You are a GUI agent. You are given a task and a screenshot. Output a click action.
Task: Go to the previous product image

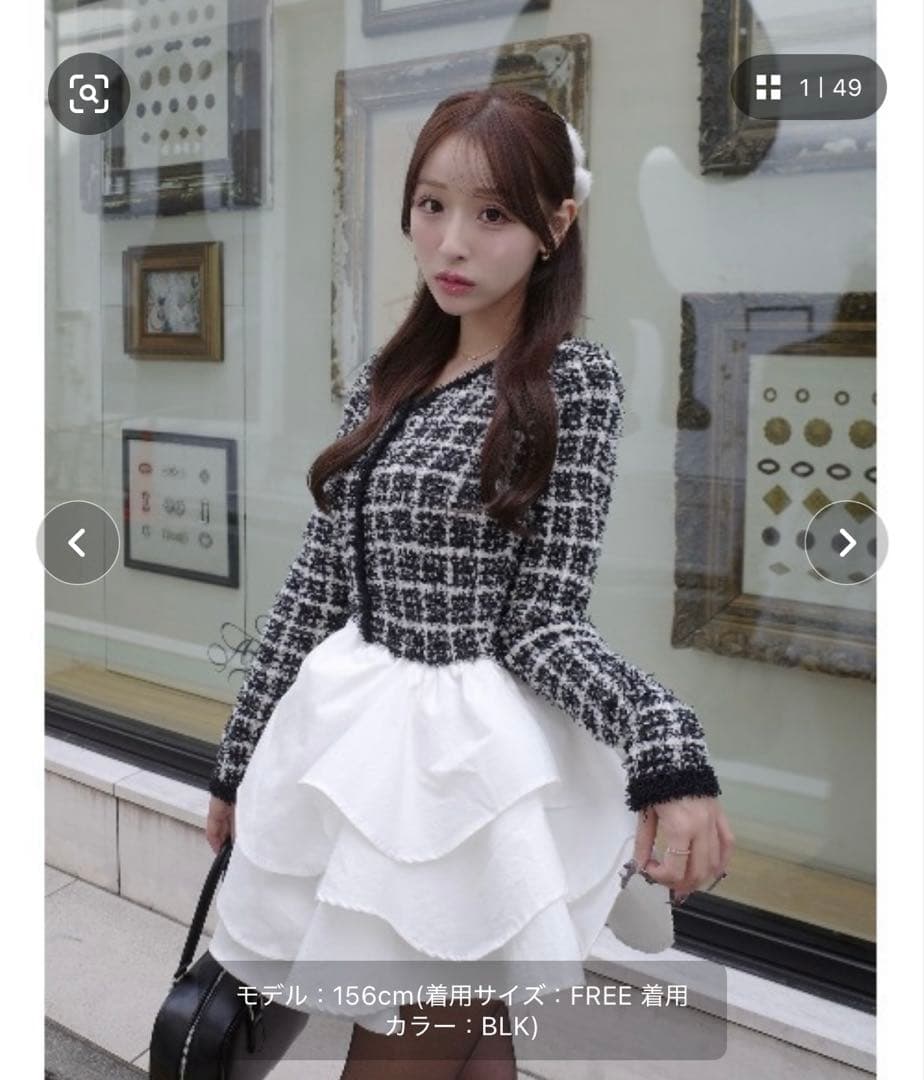[x=78, y=543]
